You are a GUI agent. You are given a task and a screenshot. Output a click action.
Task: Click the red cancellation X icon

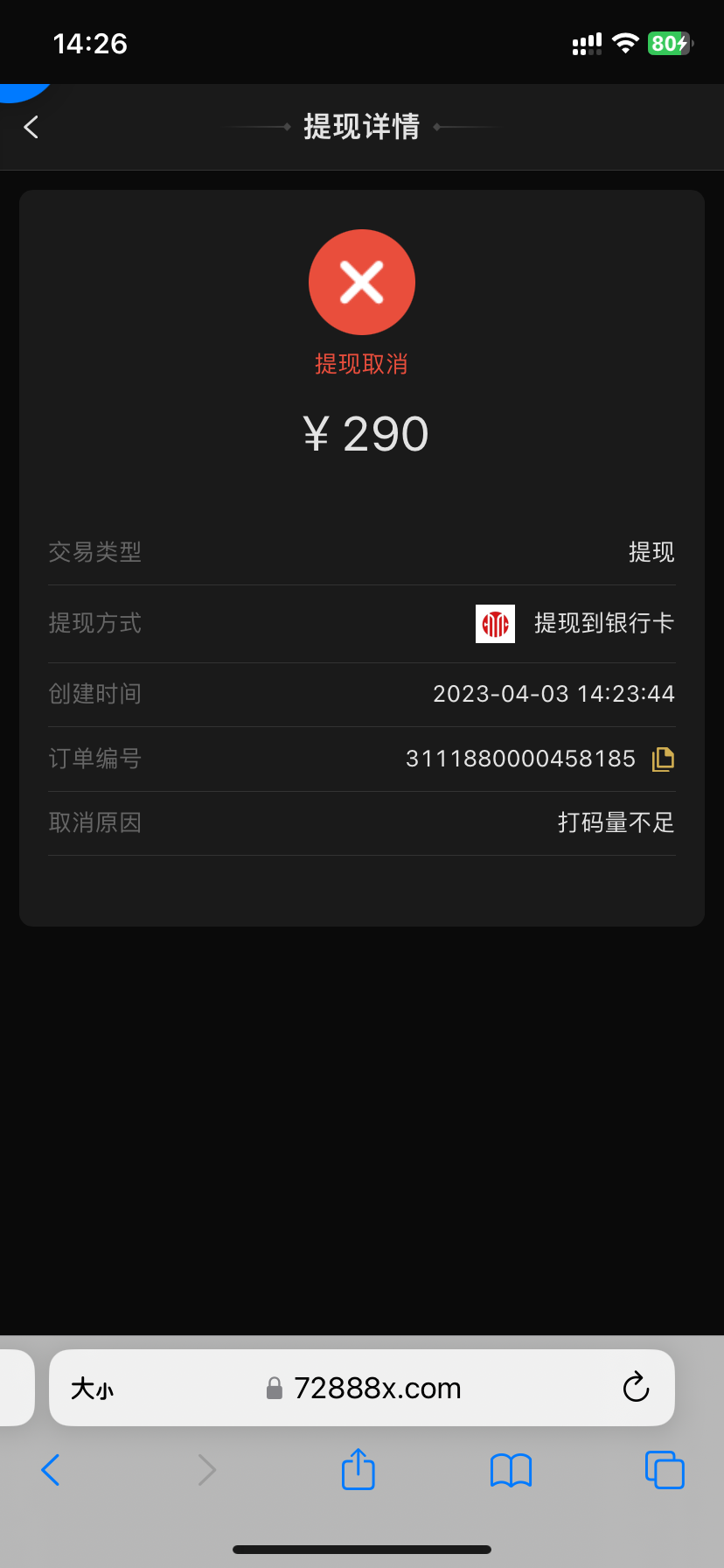362,282
